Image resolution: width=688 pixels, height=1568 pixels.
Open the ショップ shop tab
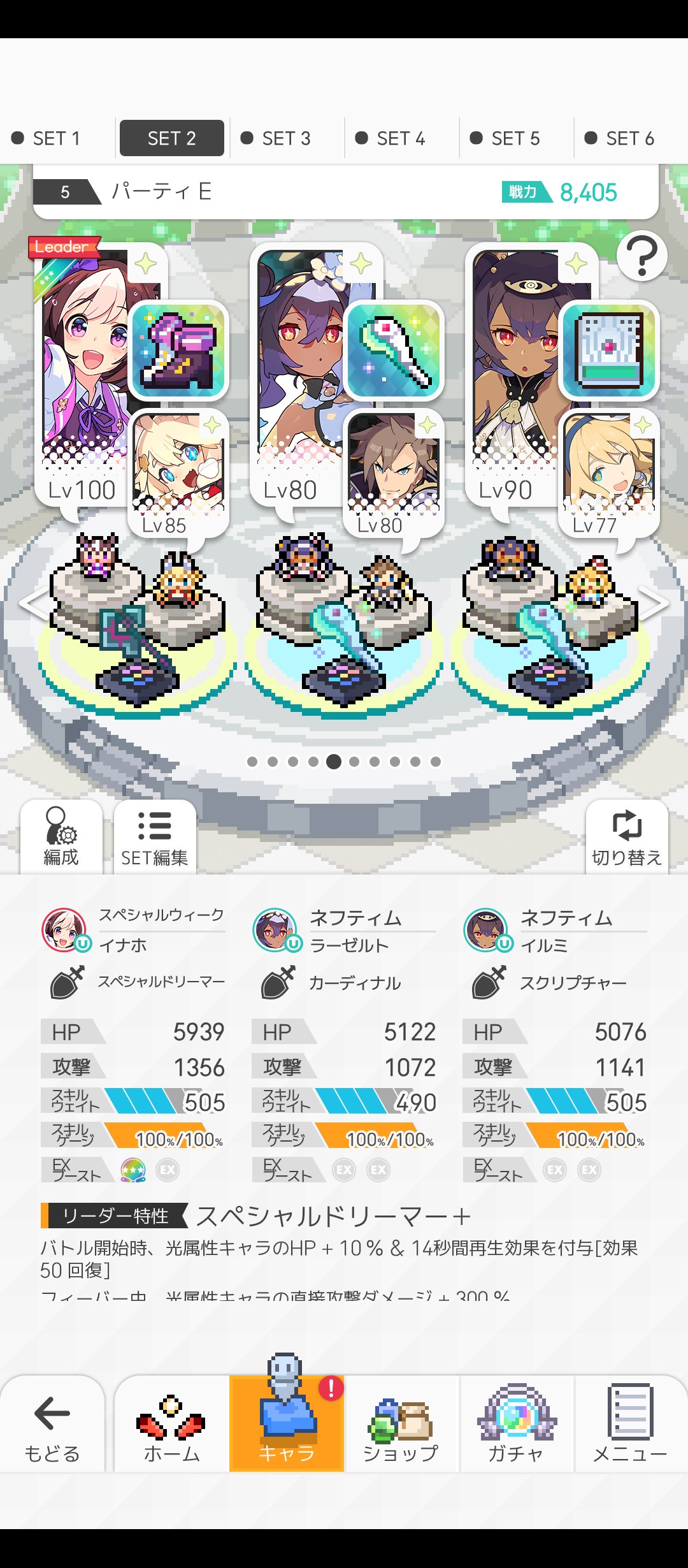pyautogui.click(x=401, y=1425)
